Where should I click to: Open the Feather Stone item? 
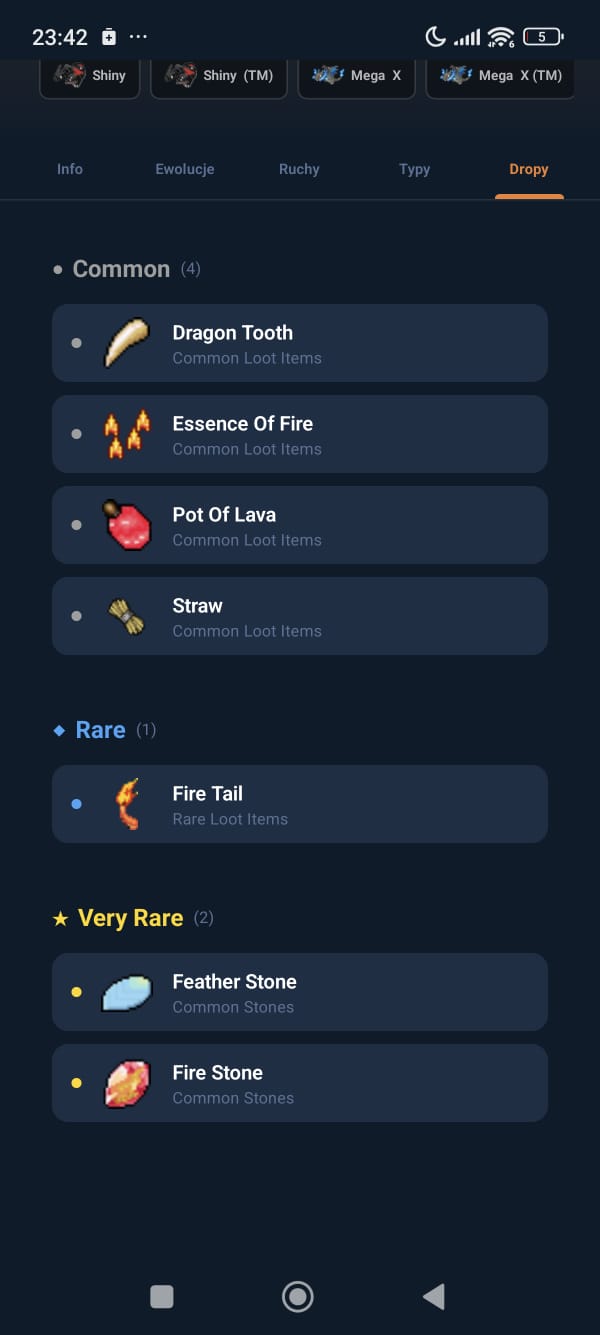300,992
